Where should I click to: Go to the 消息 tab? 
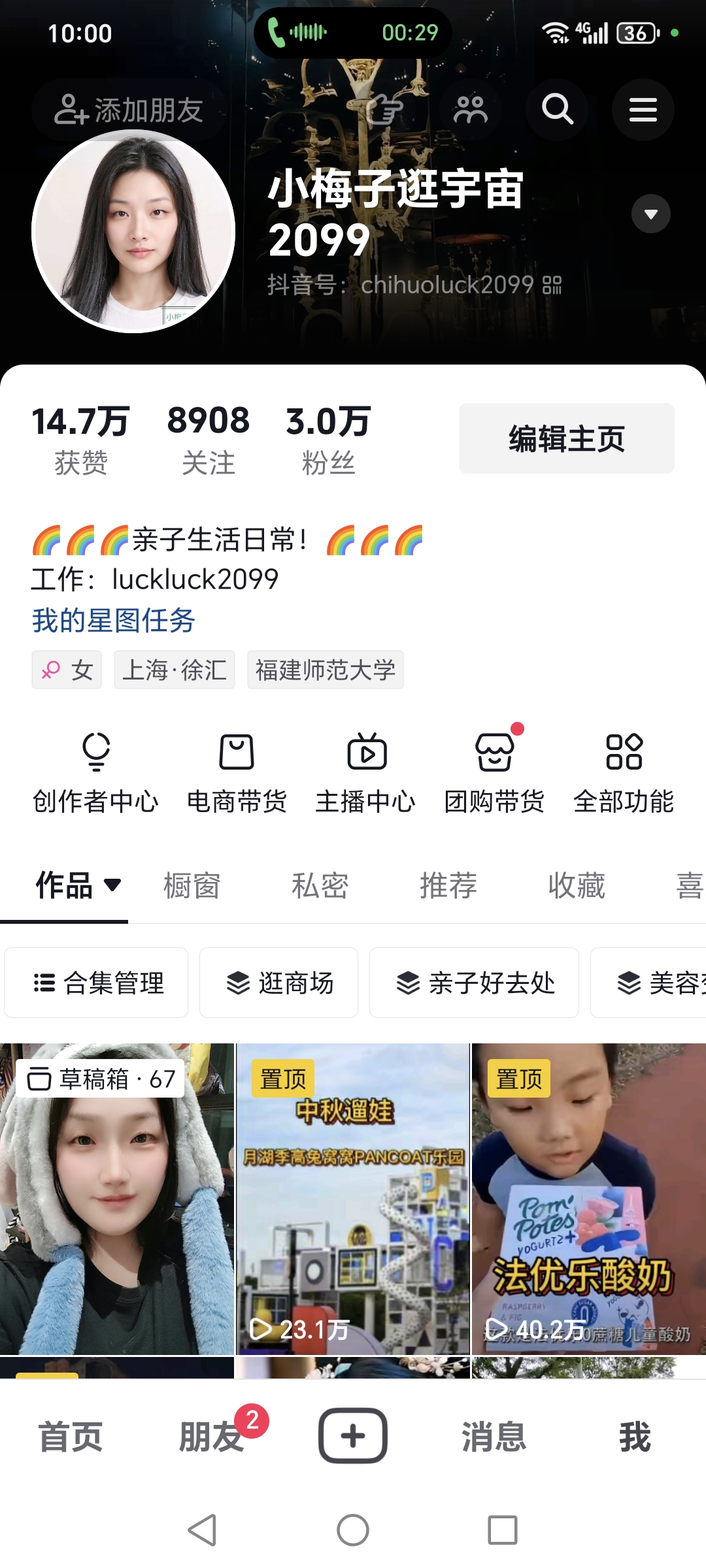494,1437
